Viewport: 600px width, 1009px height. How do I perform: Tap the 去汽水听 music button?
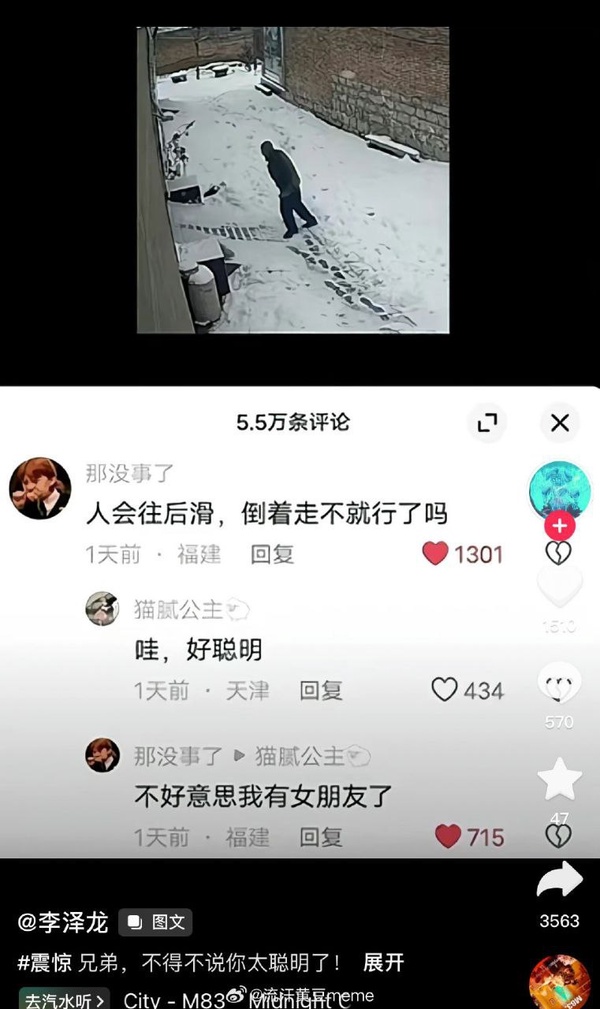(x=64, y=998)
